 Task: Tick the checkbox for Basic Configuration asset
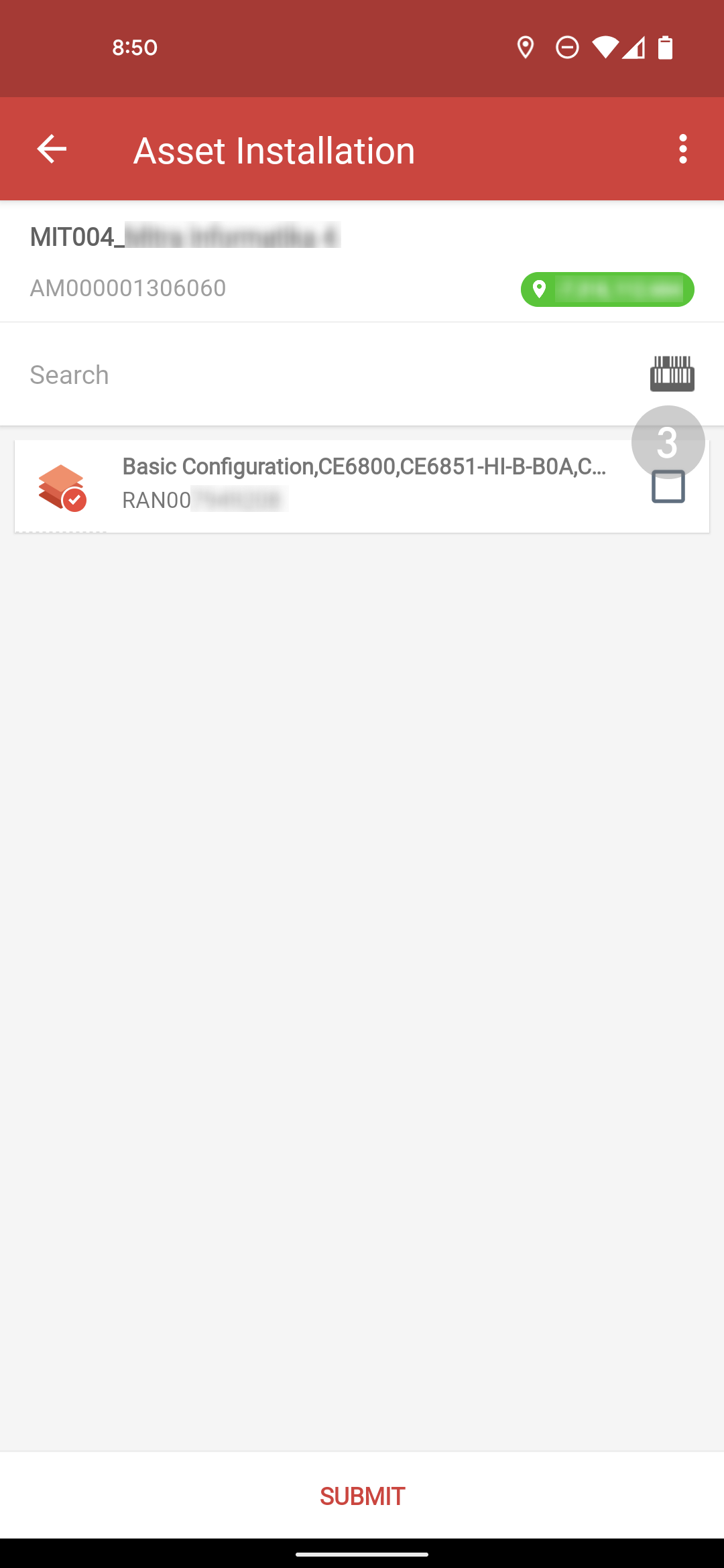tap(668, 486)
